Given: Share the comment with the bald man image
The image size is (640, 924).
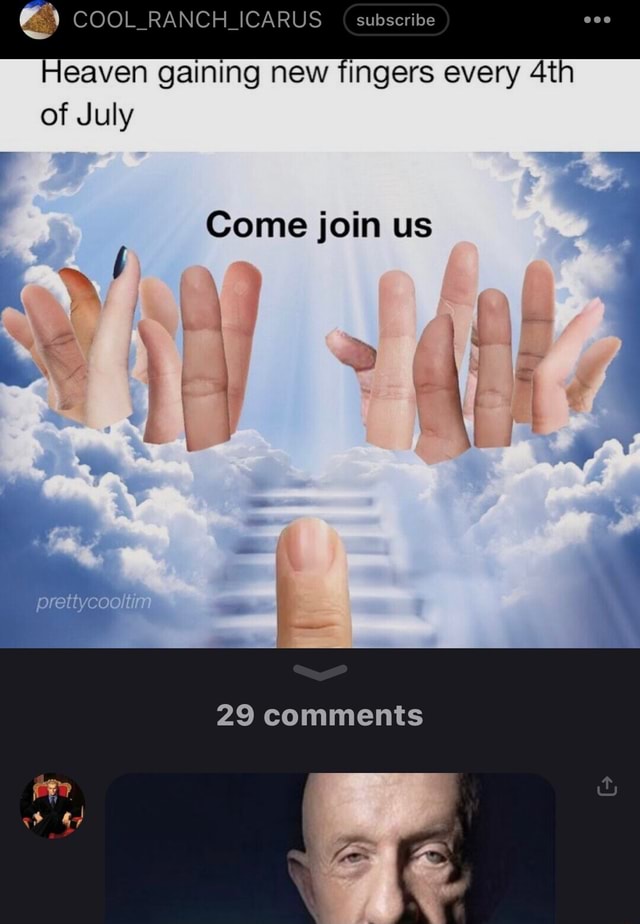Looking at the screenshot, I should (x=606, y=789).
